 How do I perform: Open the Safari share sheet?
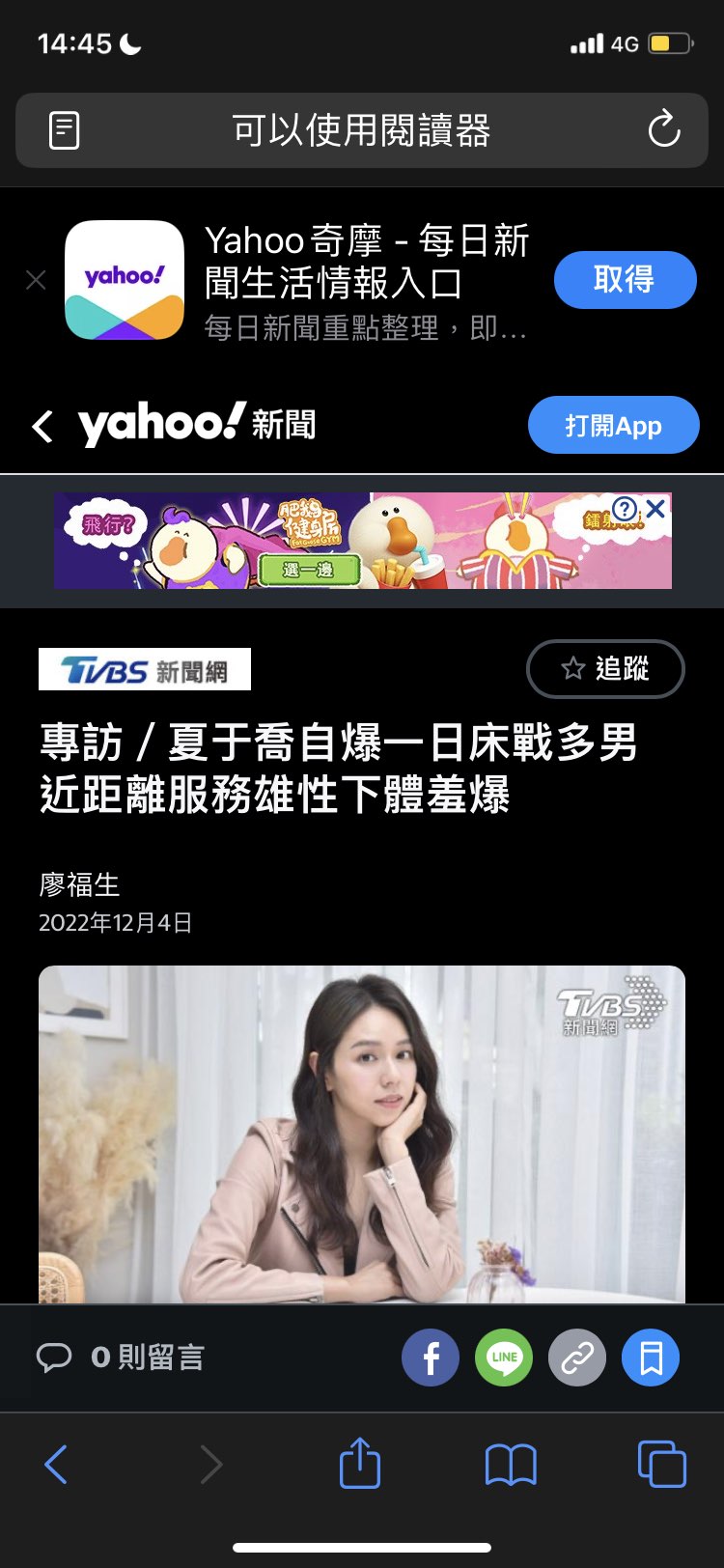pyautogui.click(x=360, y=1464)
